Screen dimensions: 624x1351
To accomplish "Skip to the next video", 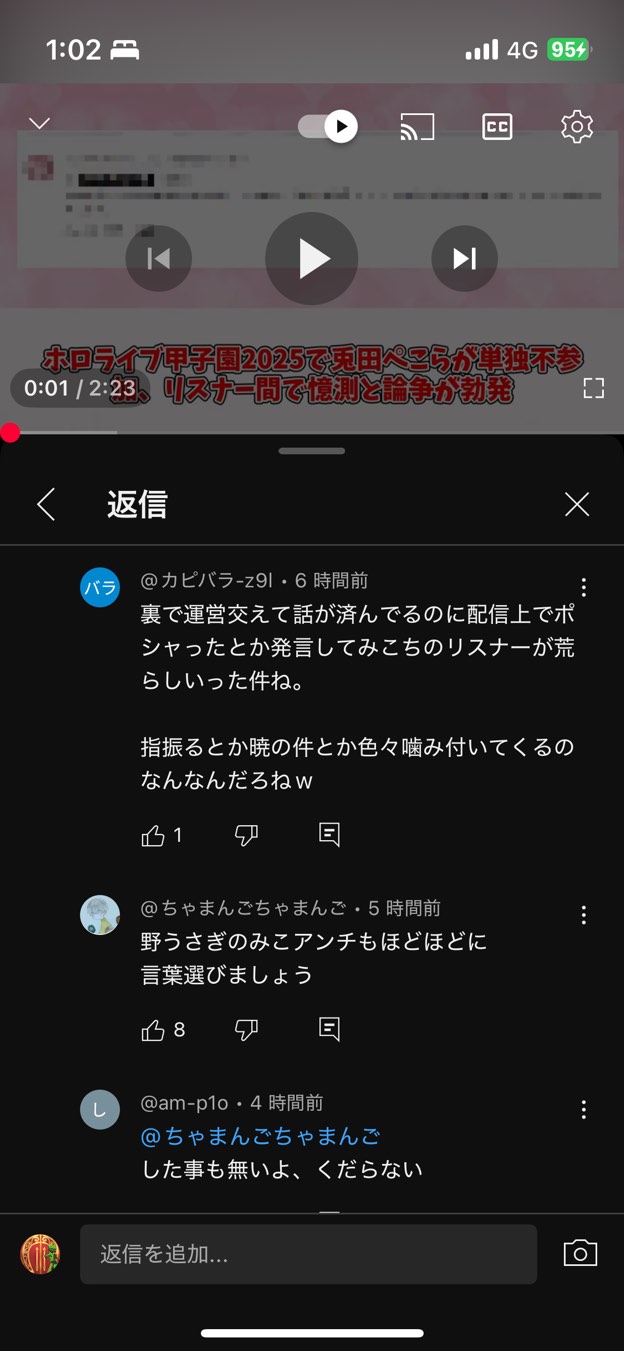I will click(464, 259).
